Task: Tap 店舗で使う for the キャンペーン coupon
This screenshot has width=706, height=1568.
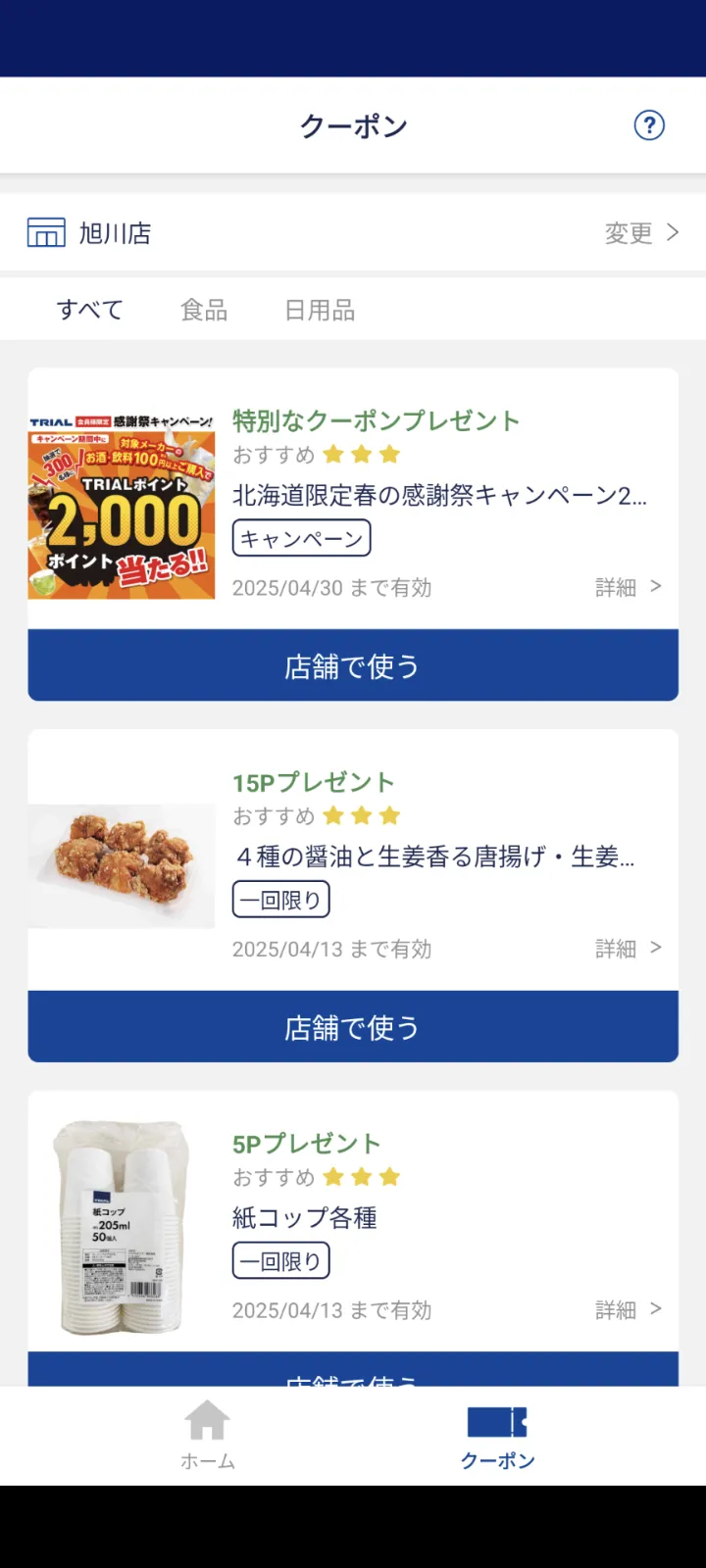Action: point(353,666)
